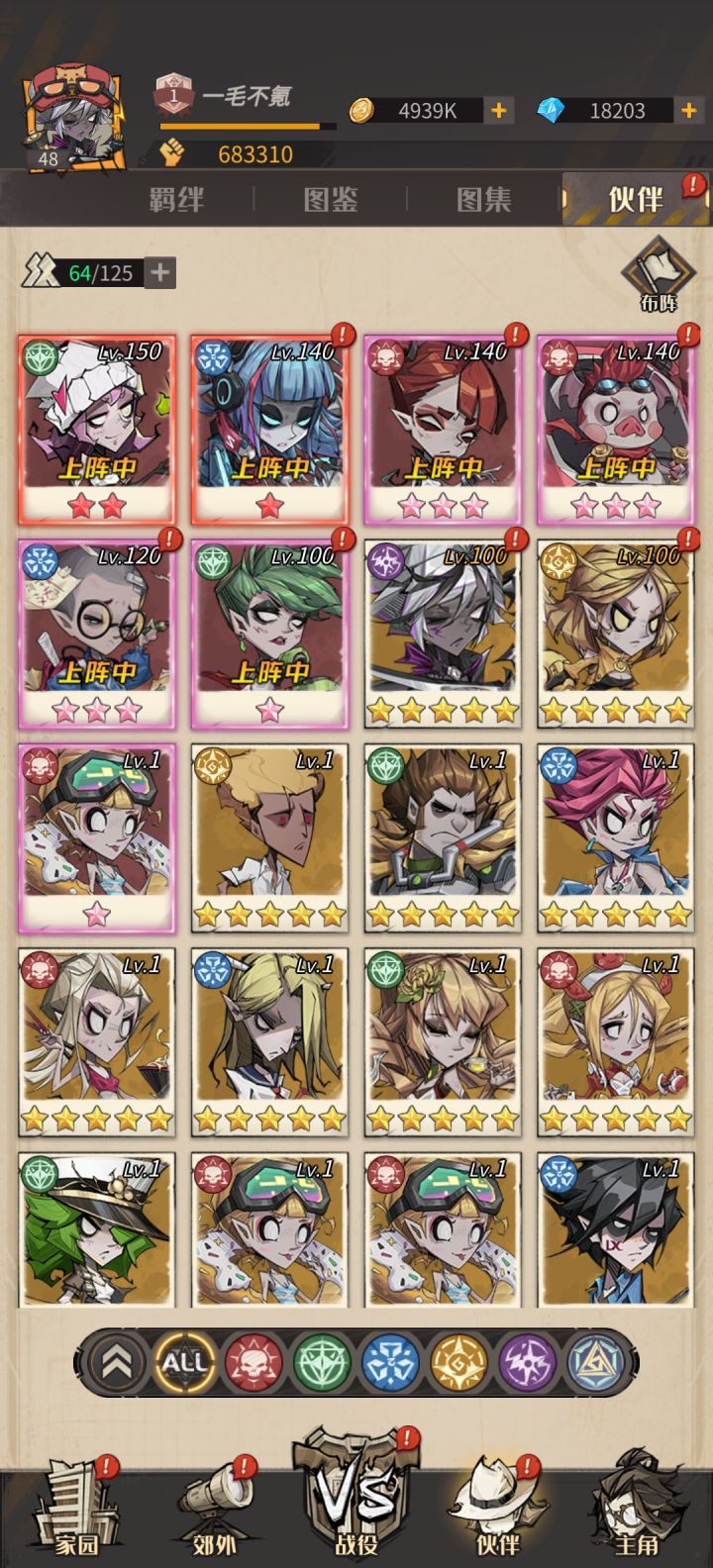Open the Lv.150 partner card
713x1568 pixels.
96,430
